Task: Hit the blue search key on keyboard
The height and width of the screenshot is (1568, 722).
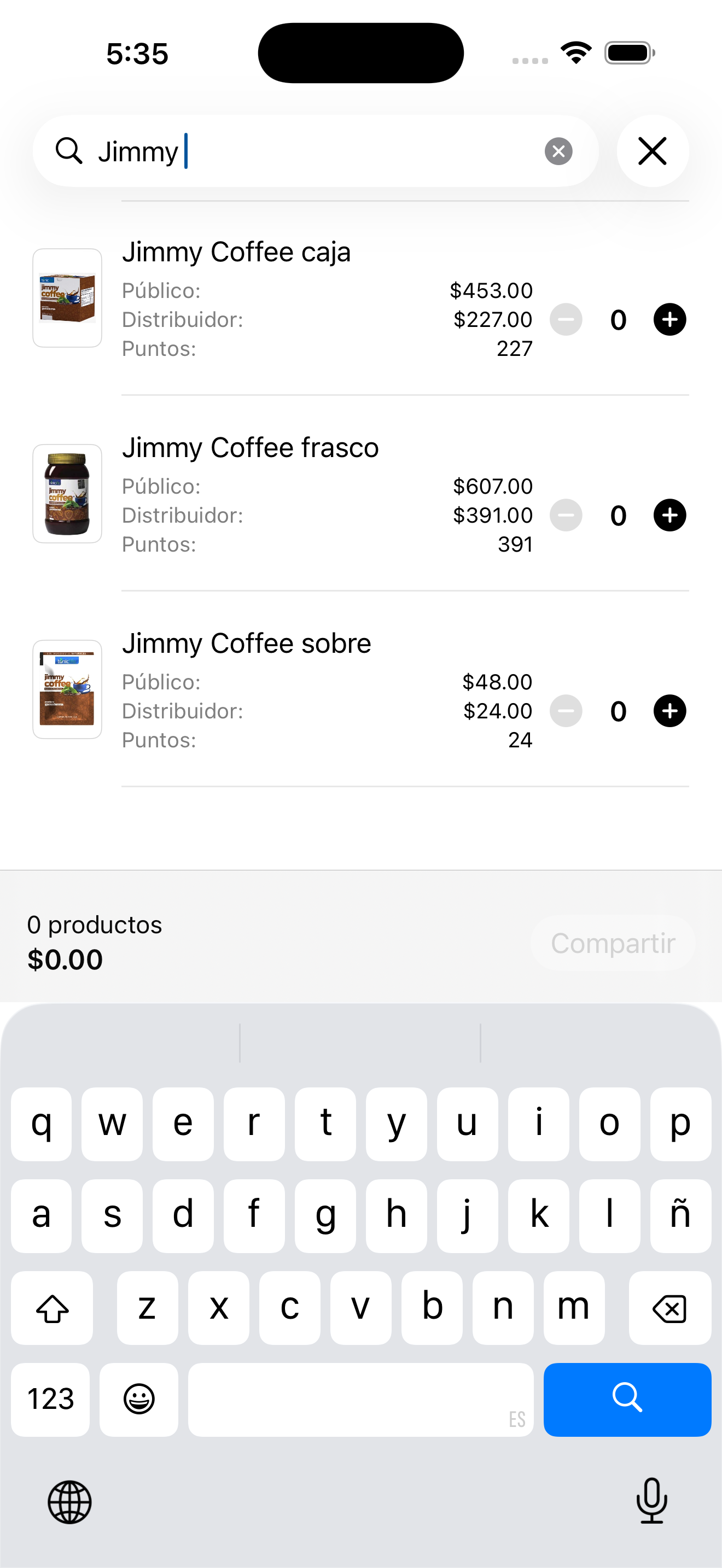Action: pos(627,1400)
